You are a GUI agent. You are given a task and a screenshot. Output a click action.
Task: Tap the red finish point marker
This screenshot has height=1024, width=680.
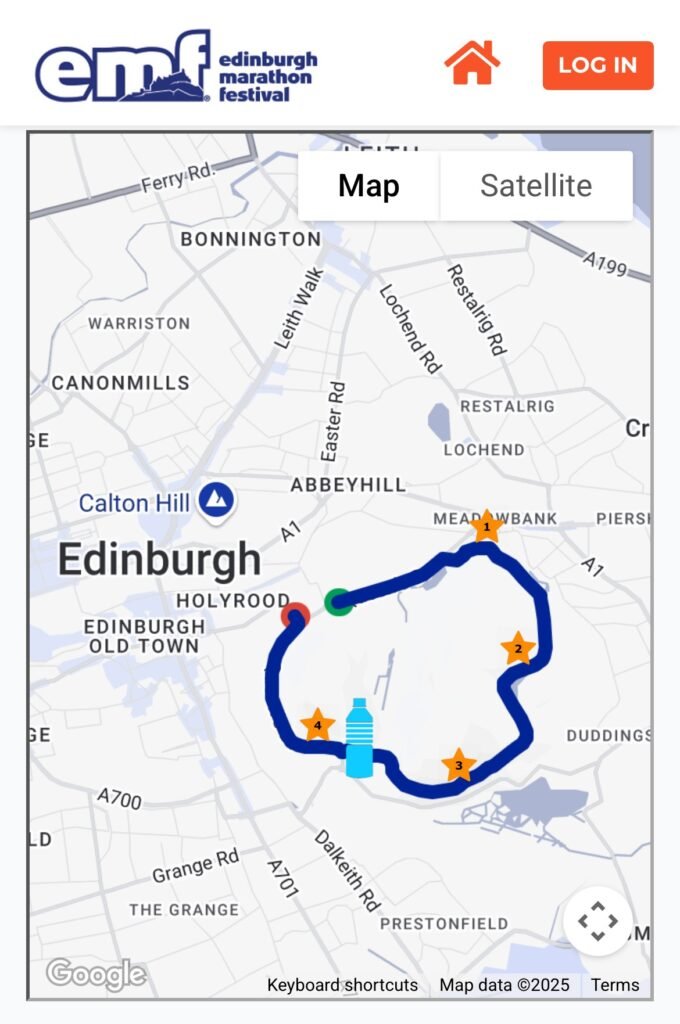point(295,615)
